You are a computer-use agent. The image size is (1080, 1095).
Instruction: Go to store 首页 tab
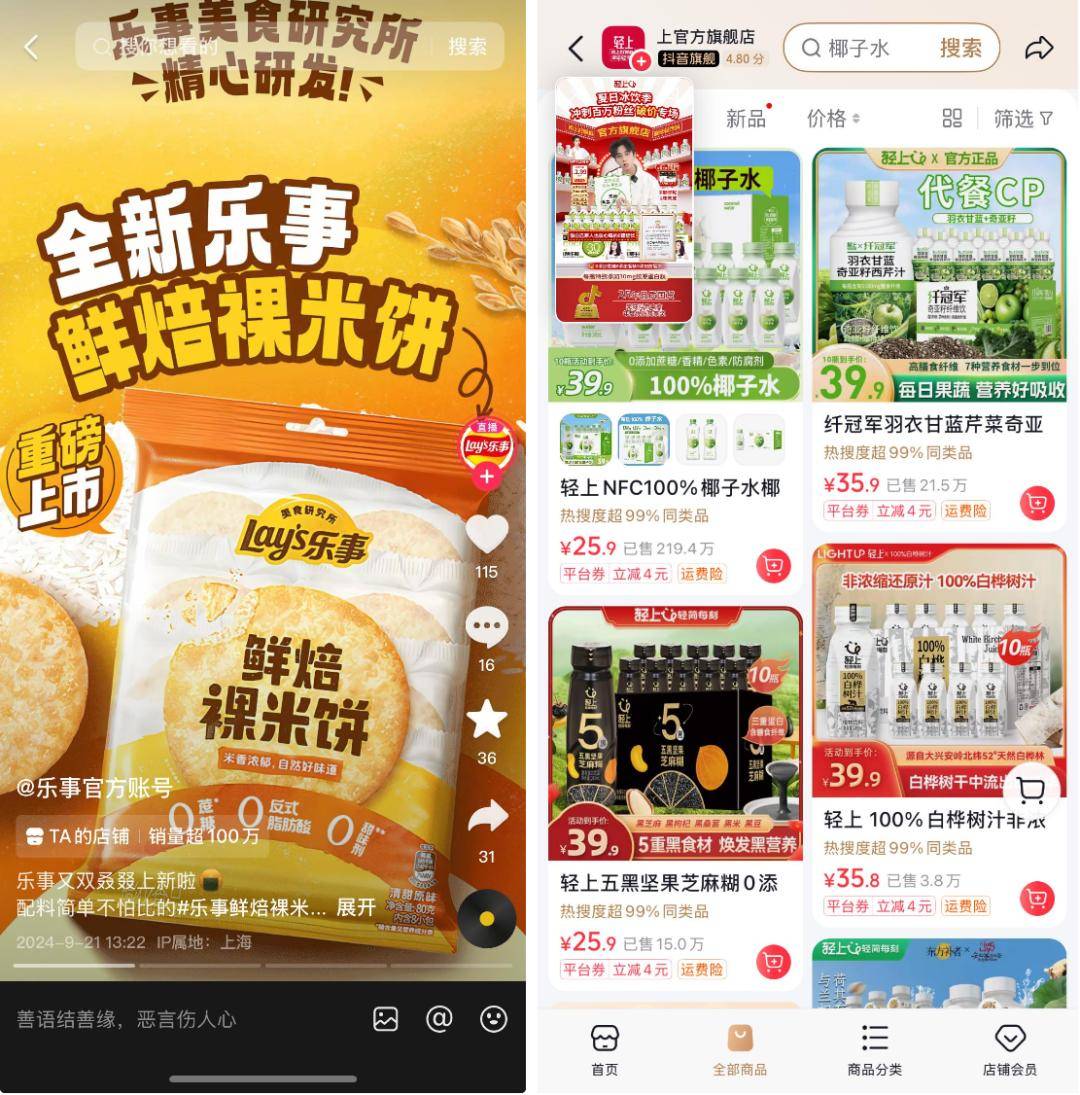coord(604,1049)
